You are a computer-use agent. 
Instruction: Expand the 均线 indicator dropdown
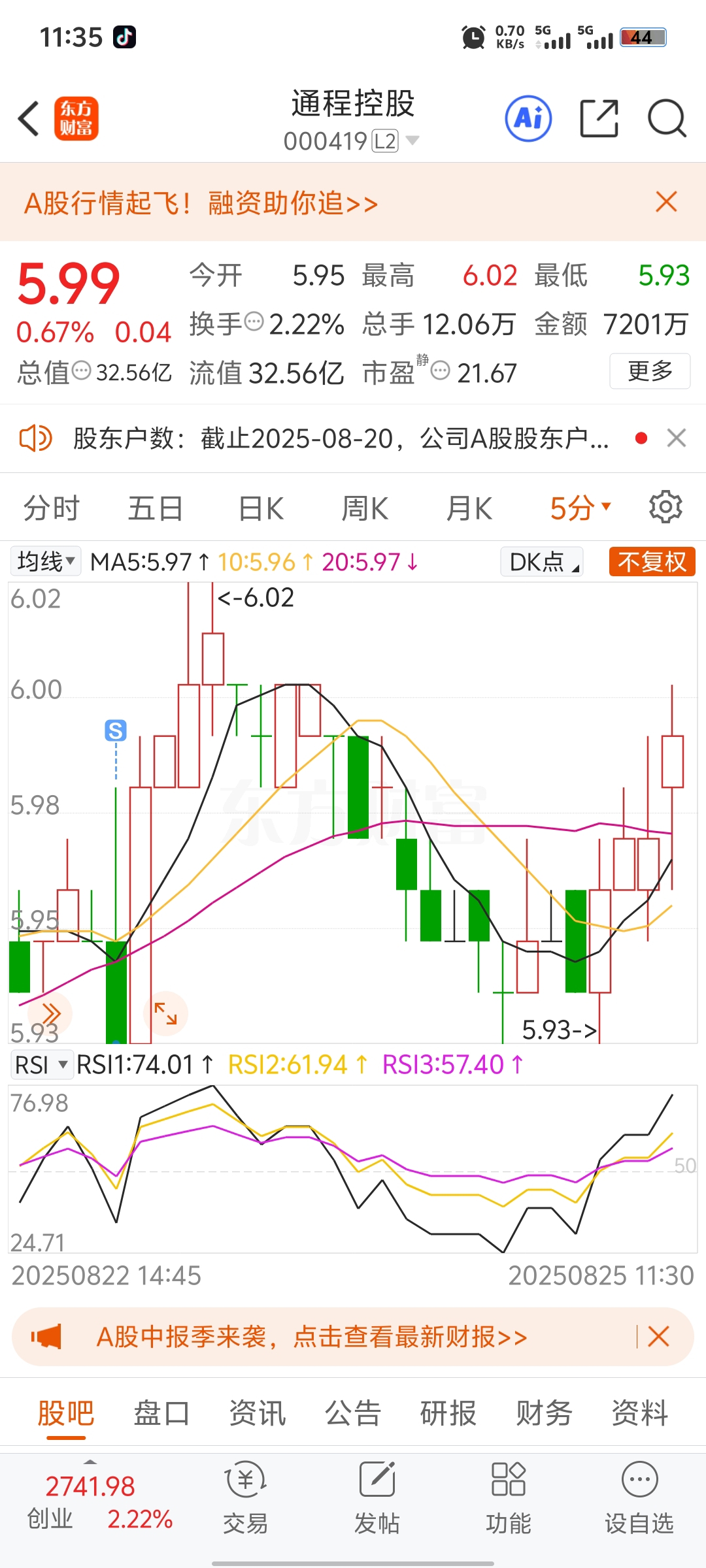tap(46, 561)
